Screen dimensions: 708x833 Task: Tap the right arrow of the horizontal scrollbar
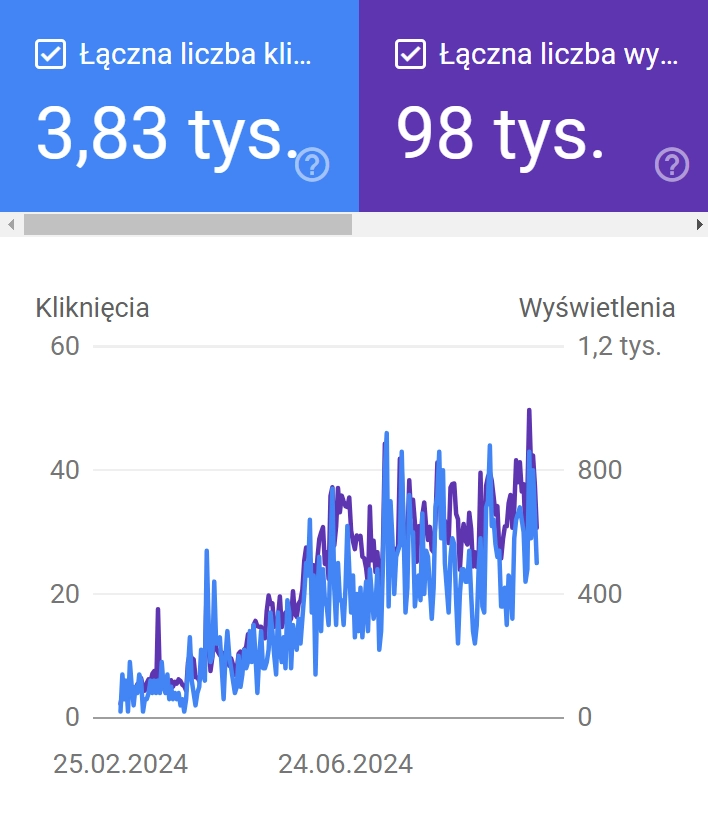click(699, 225)
